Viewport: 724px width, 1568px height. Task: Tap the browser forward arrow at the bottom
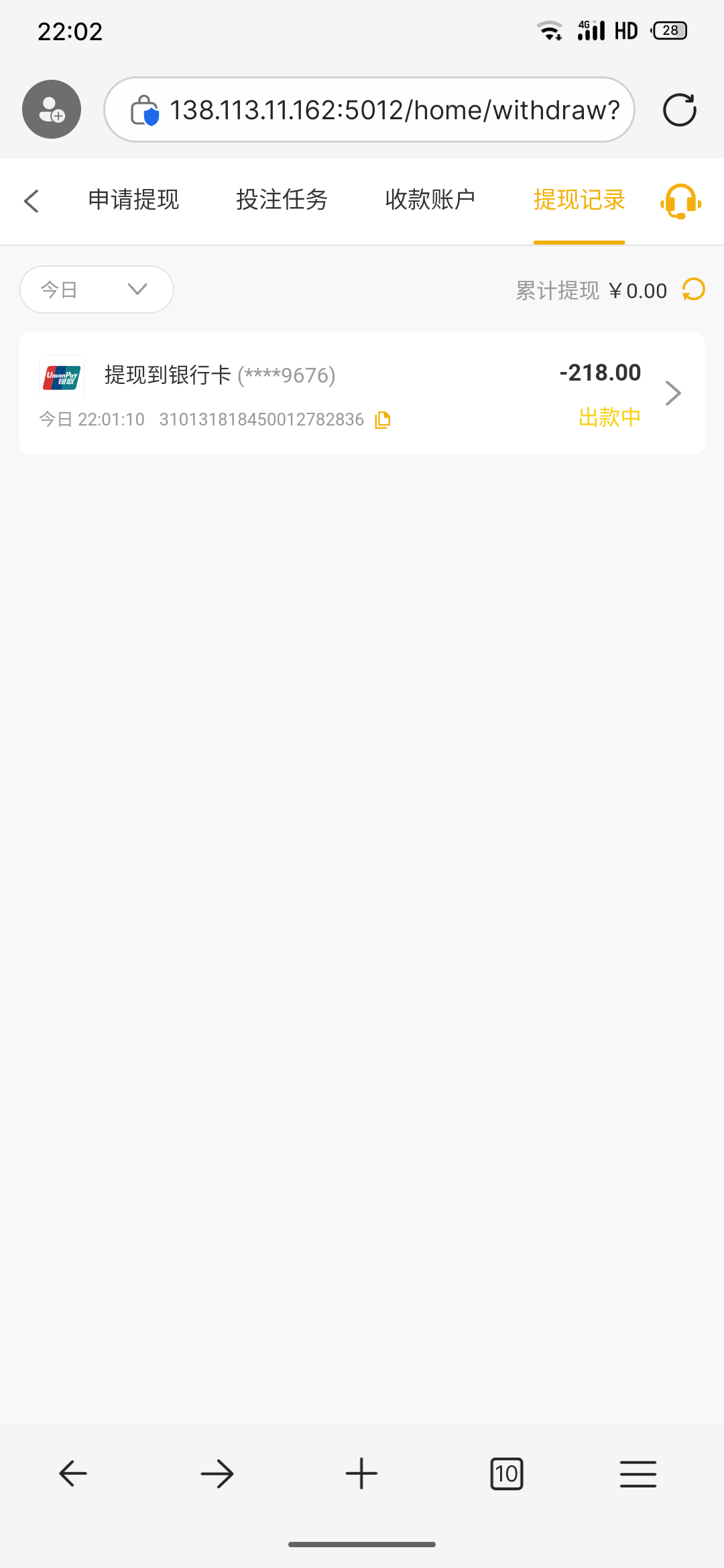tap(217, 1474)
